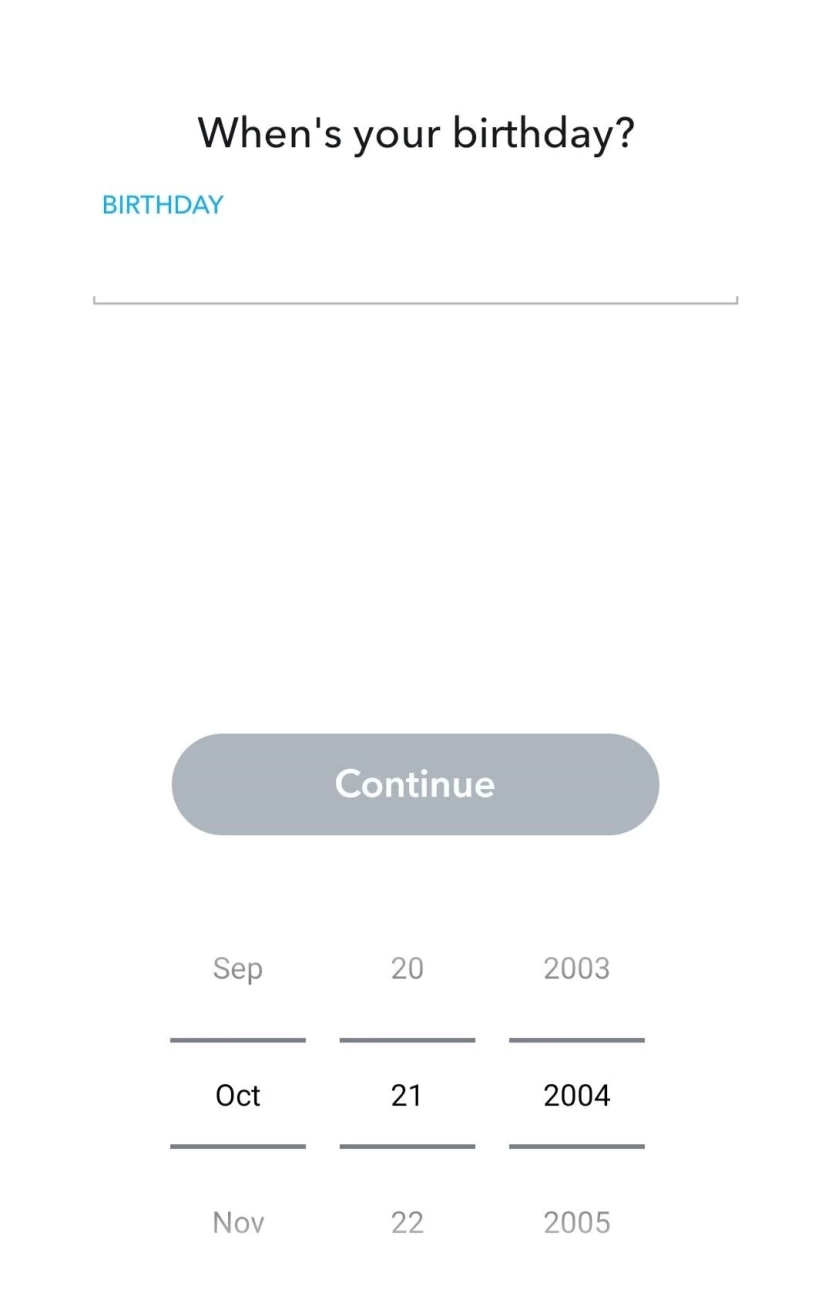The height and width of the screenshot is (1296, 832).
Task: Pick year 2003 in the year picker
Action: point(576,968)
